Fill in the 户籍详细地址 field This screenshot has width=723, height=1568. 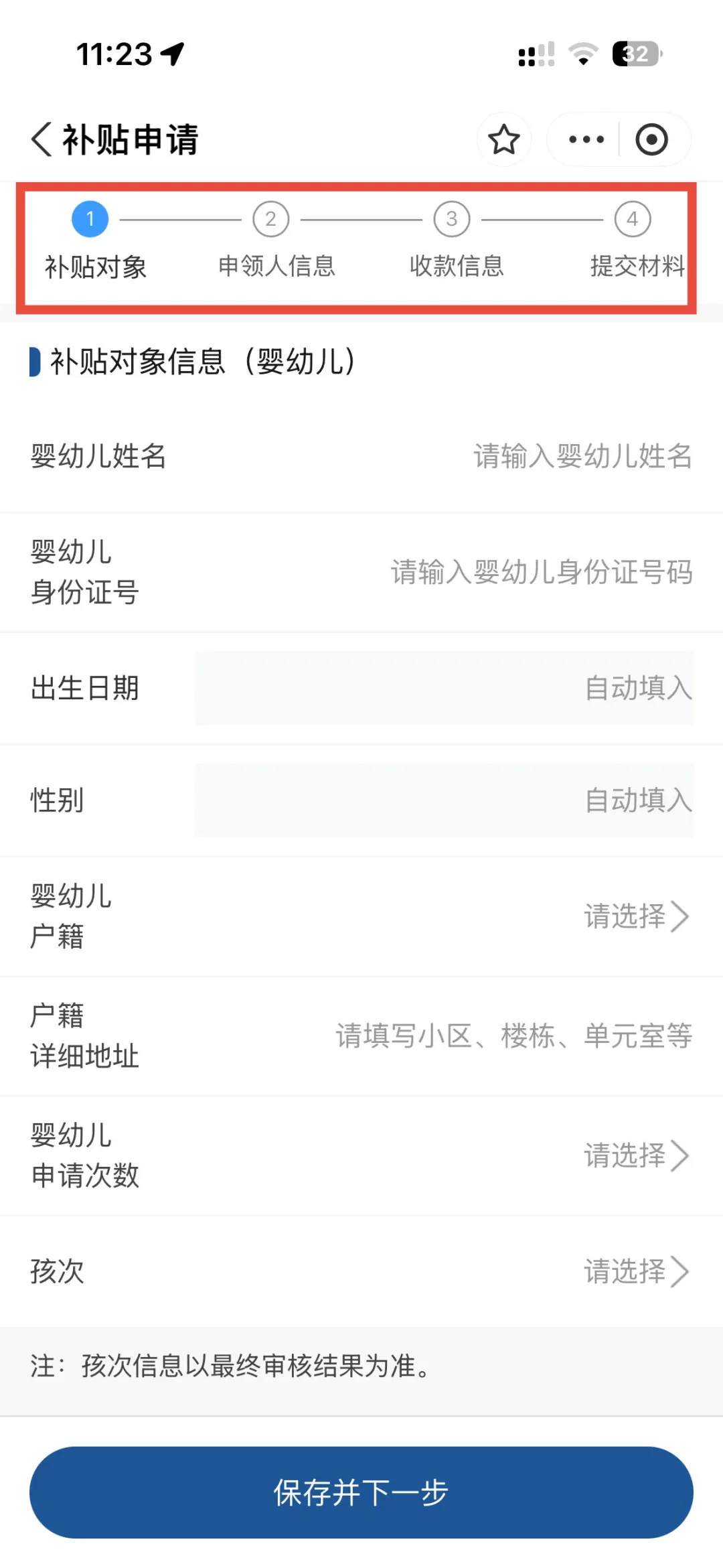point(513,1036)
